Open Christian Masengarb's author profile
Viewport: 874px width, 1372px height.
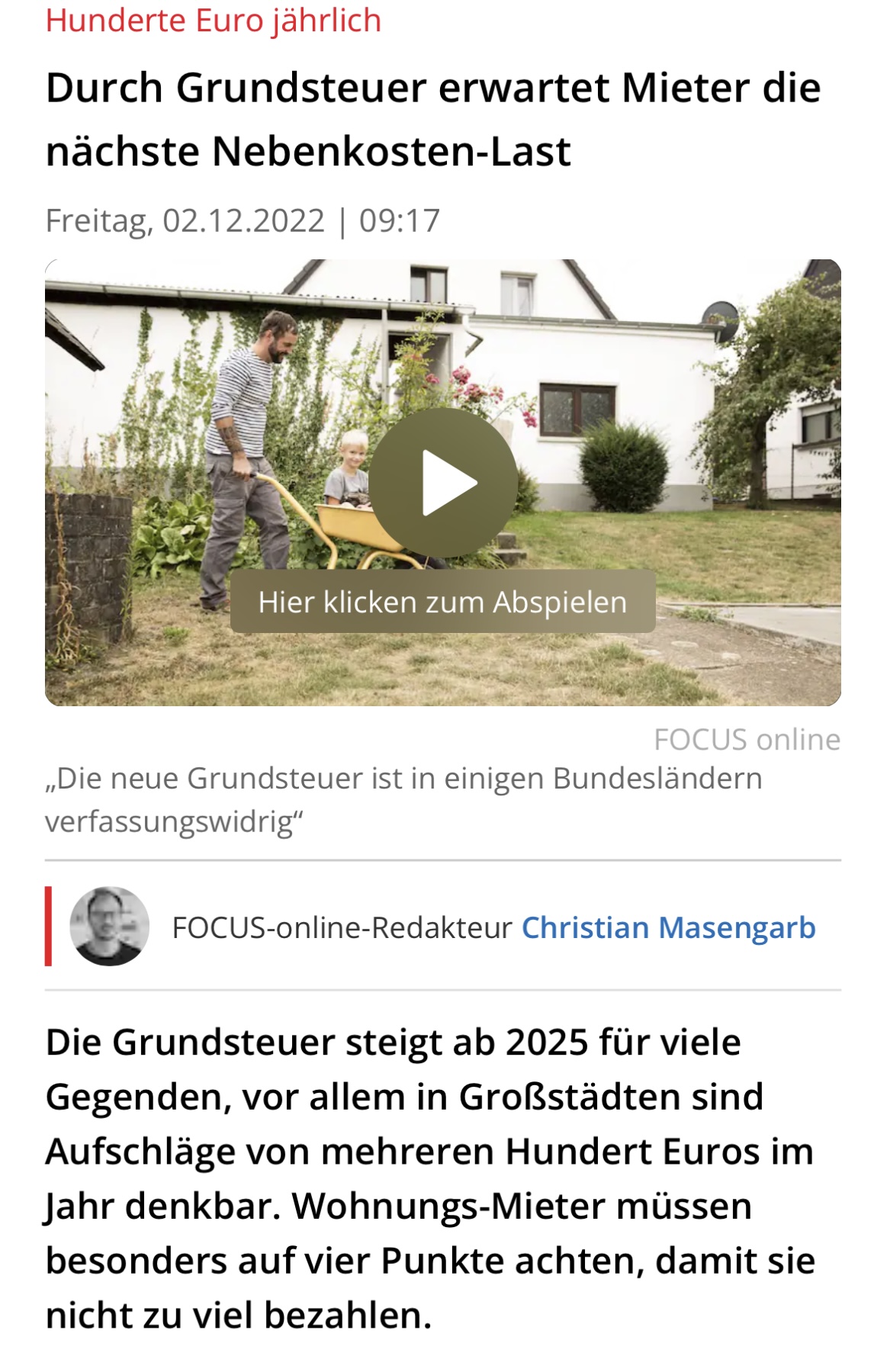pos(668,927)
